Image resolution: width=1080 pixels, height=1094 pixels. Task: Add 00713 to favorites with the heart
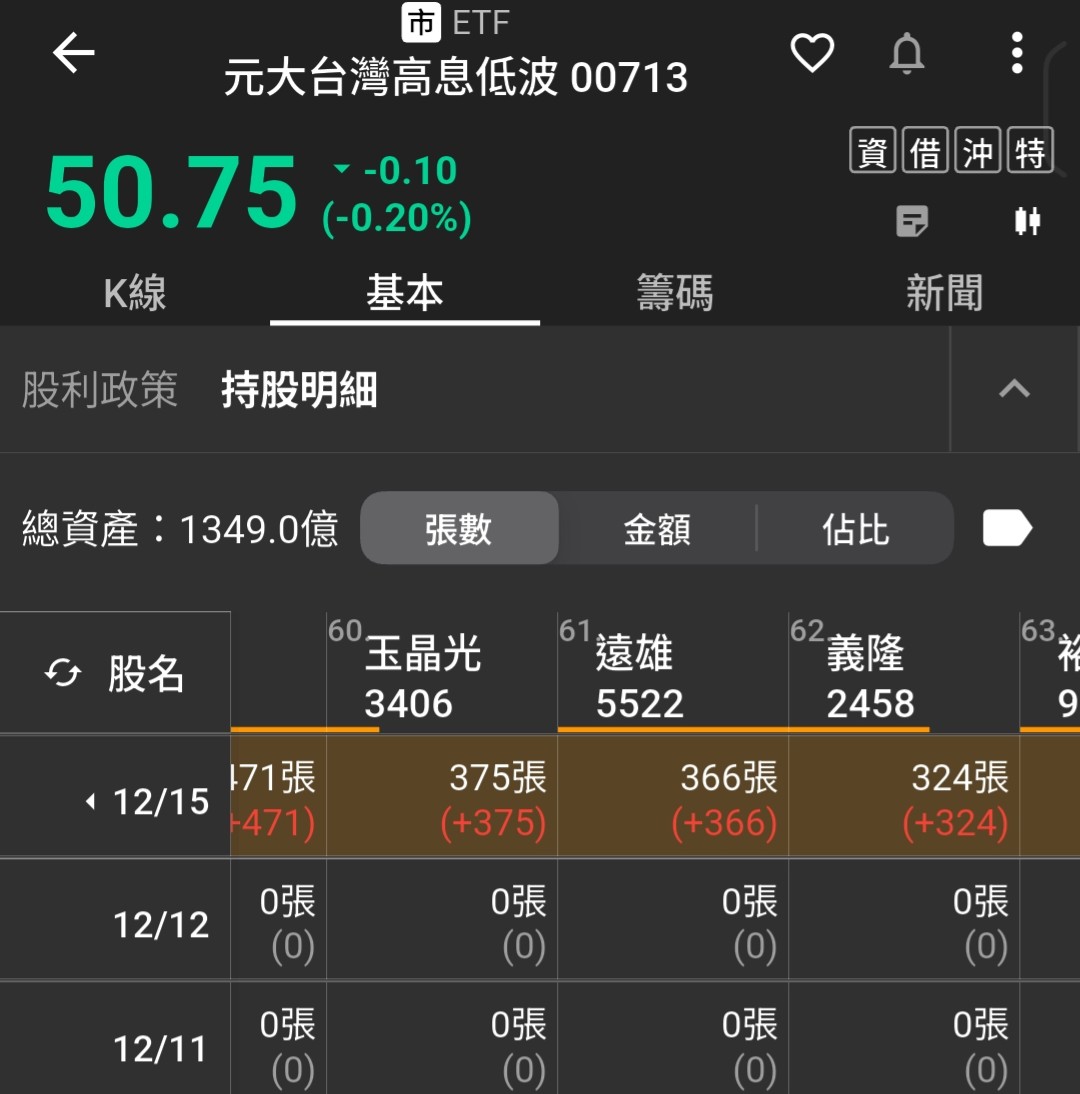pos(812,53)
